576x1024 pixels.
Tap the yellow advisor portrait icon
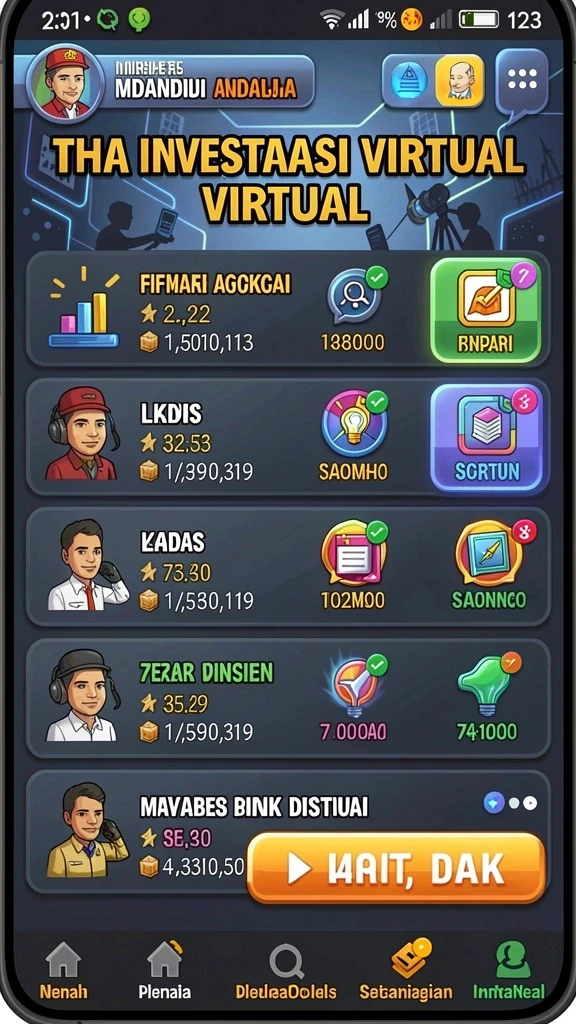460,81
